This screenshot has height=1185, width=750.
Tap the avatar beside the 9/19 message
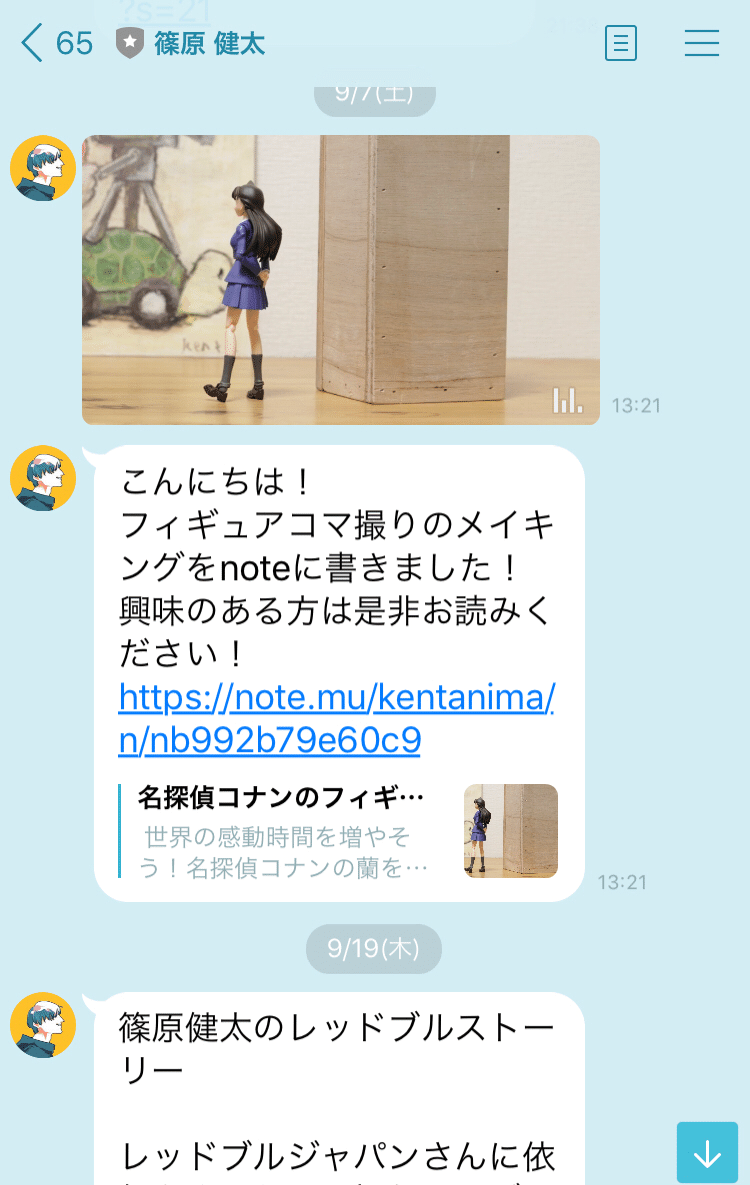tap(42, 1025)
